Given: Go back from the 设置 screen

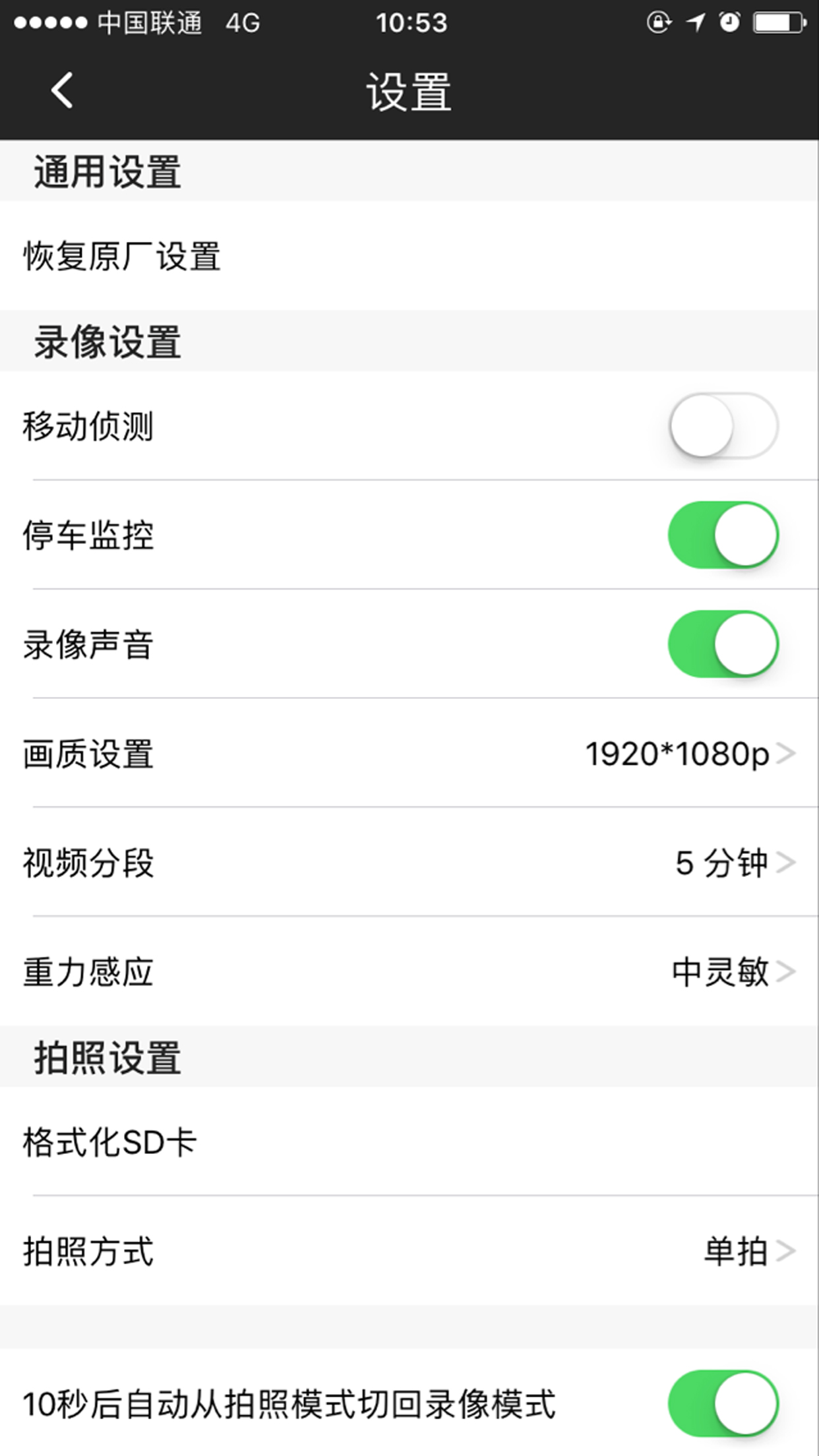Looking at the screenshot, I should click(x=62, y=90).
